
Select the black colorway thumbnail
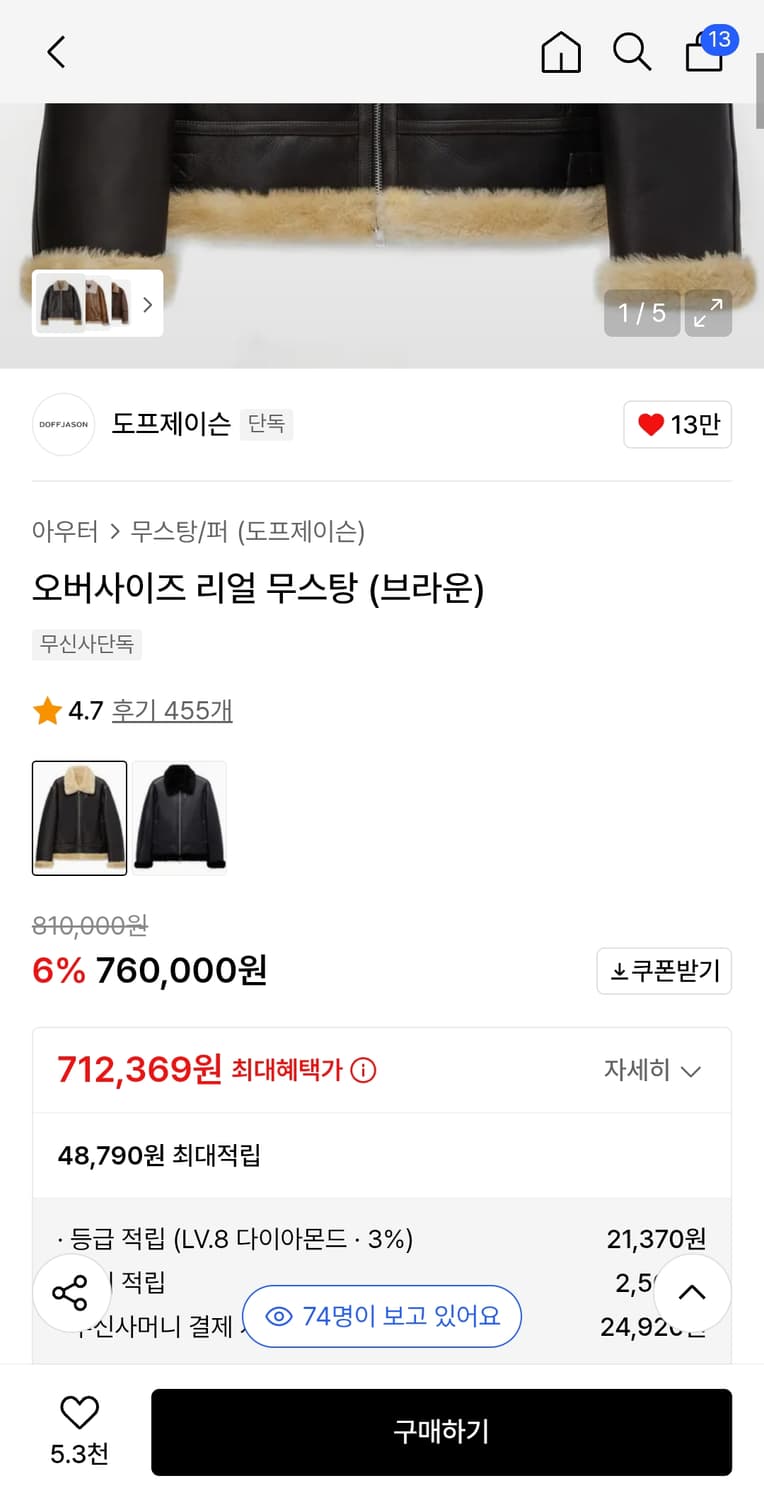coord(179,817)
